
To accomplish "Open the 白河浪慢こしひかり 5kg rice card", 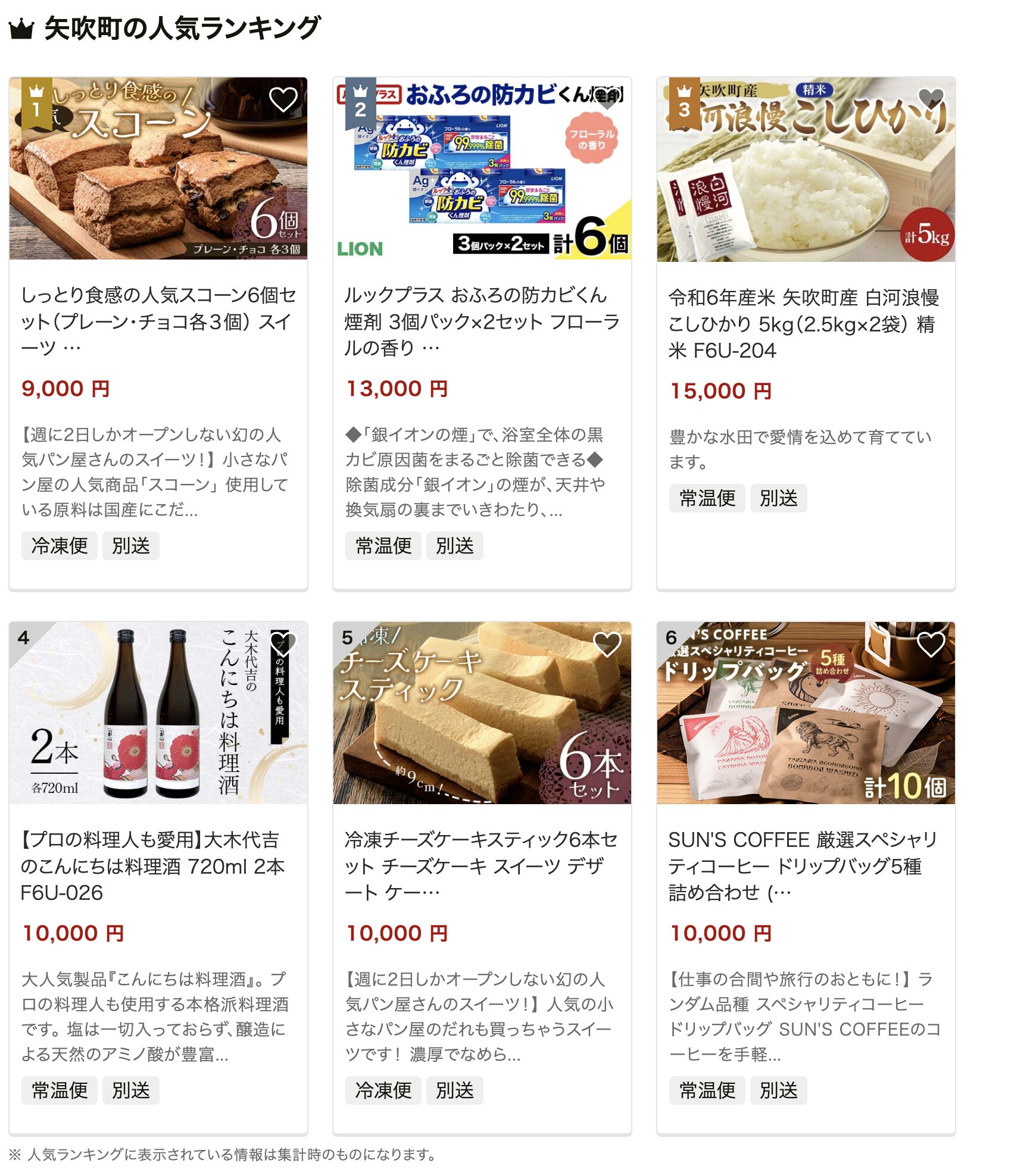I will coord(806,323).
